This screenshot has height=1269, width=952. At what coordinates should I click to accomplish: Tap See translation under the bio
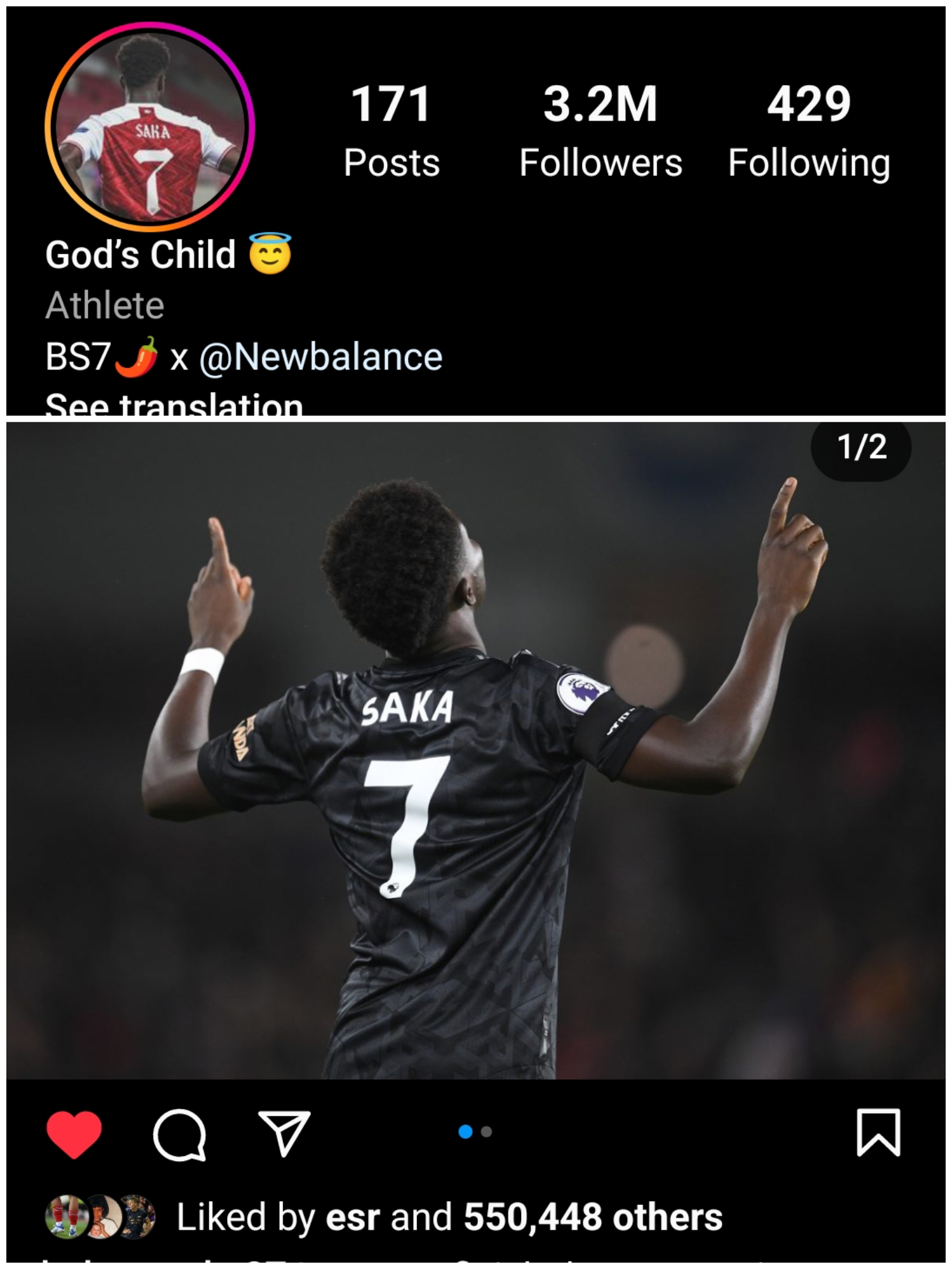(x=174, y=405)
